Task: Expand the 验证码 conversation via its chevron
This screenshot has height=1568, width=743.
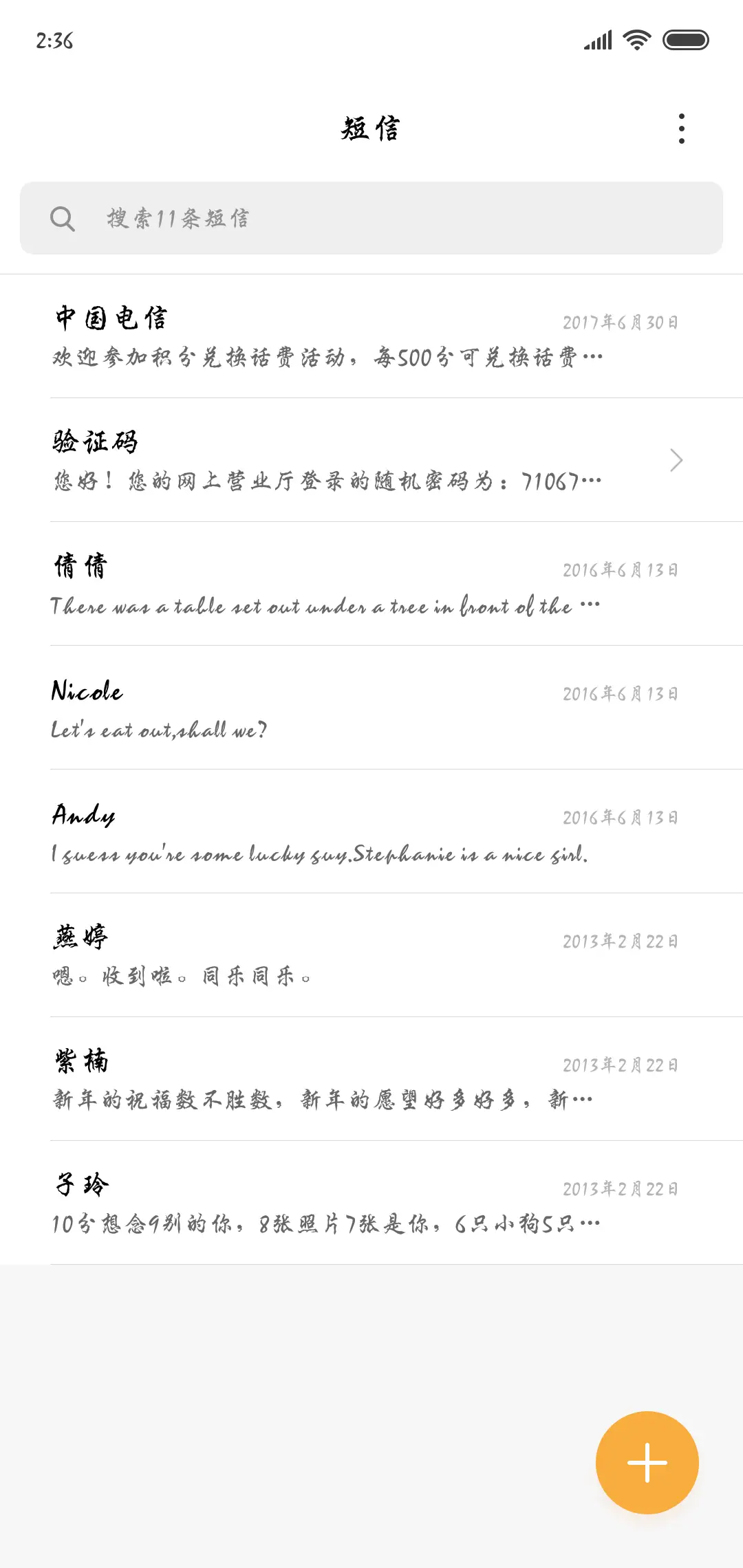Action: (x=676, y=459)
